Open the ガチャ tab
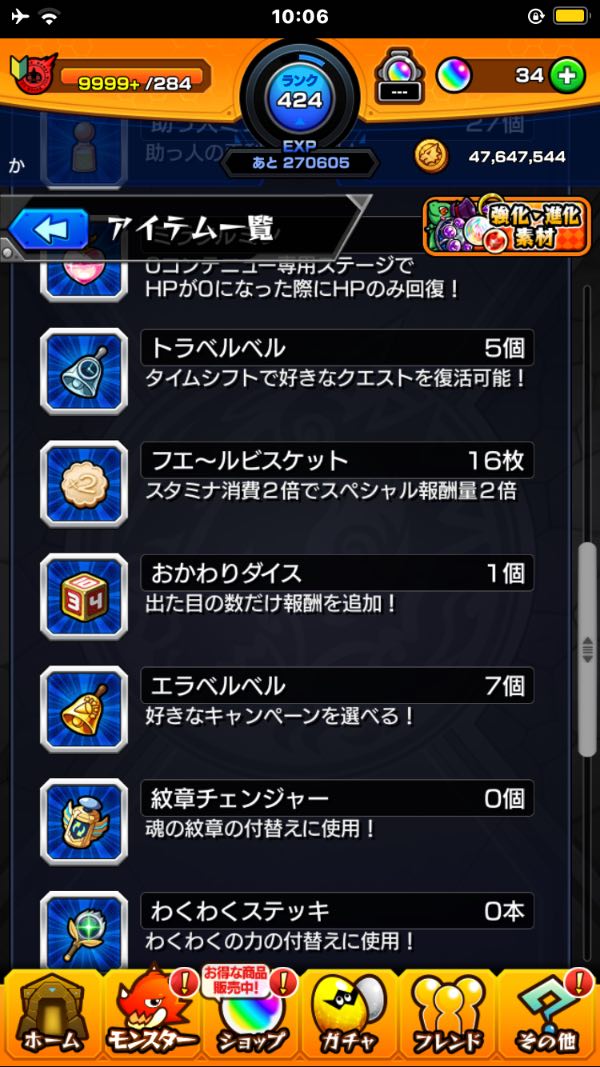This screenshot has height=1067, width=600. (349, 1015)
